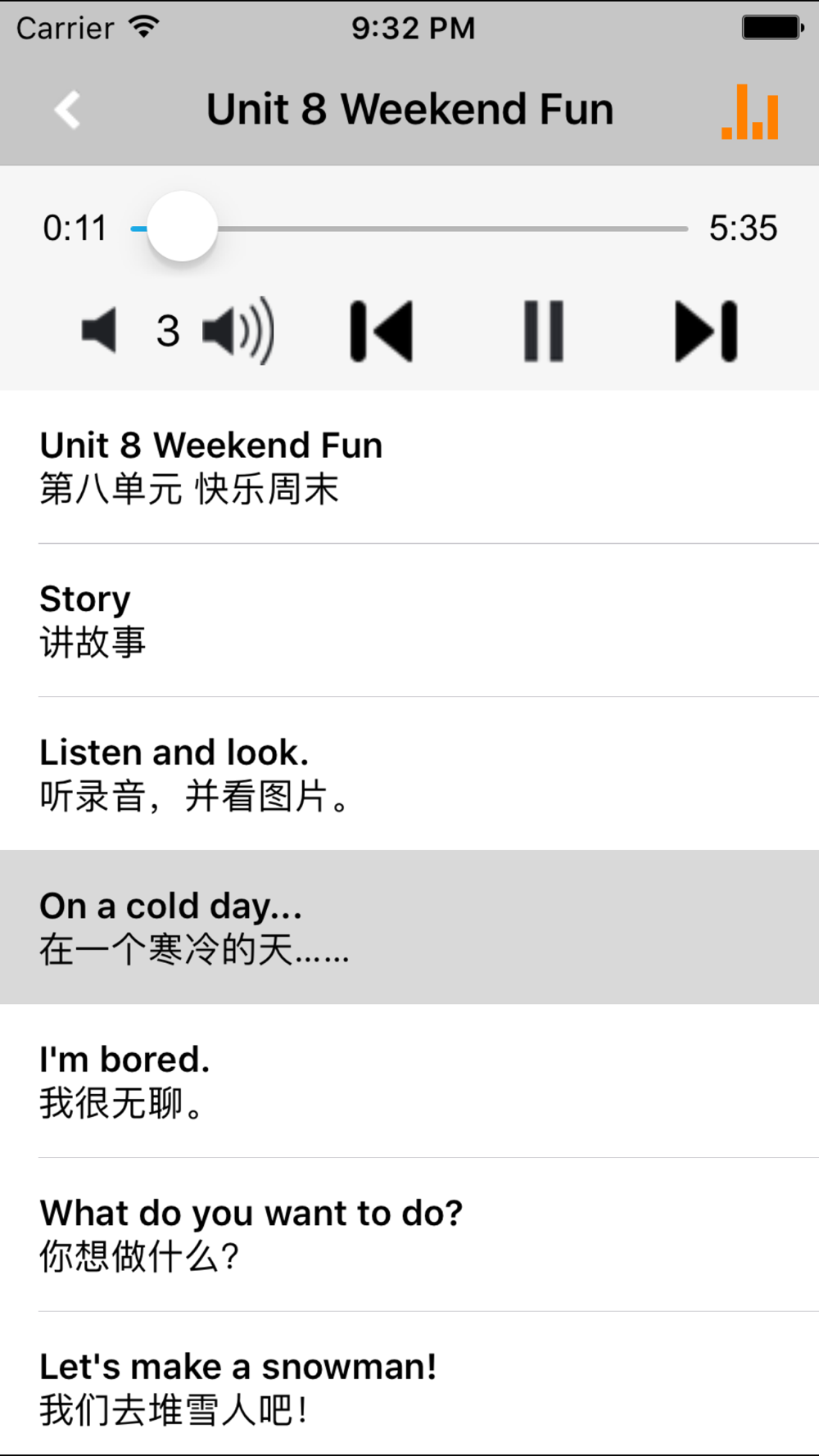
Task: Raise the volume with the loud speaker
Action: 238,331
